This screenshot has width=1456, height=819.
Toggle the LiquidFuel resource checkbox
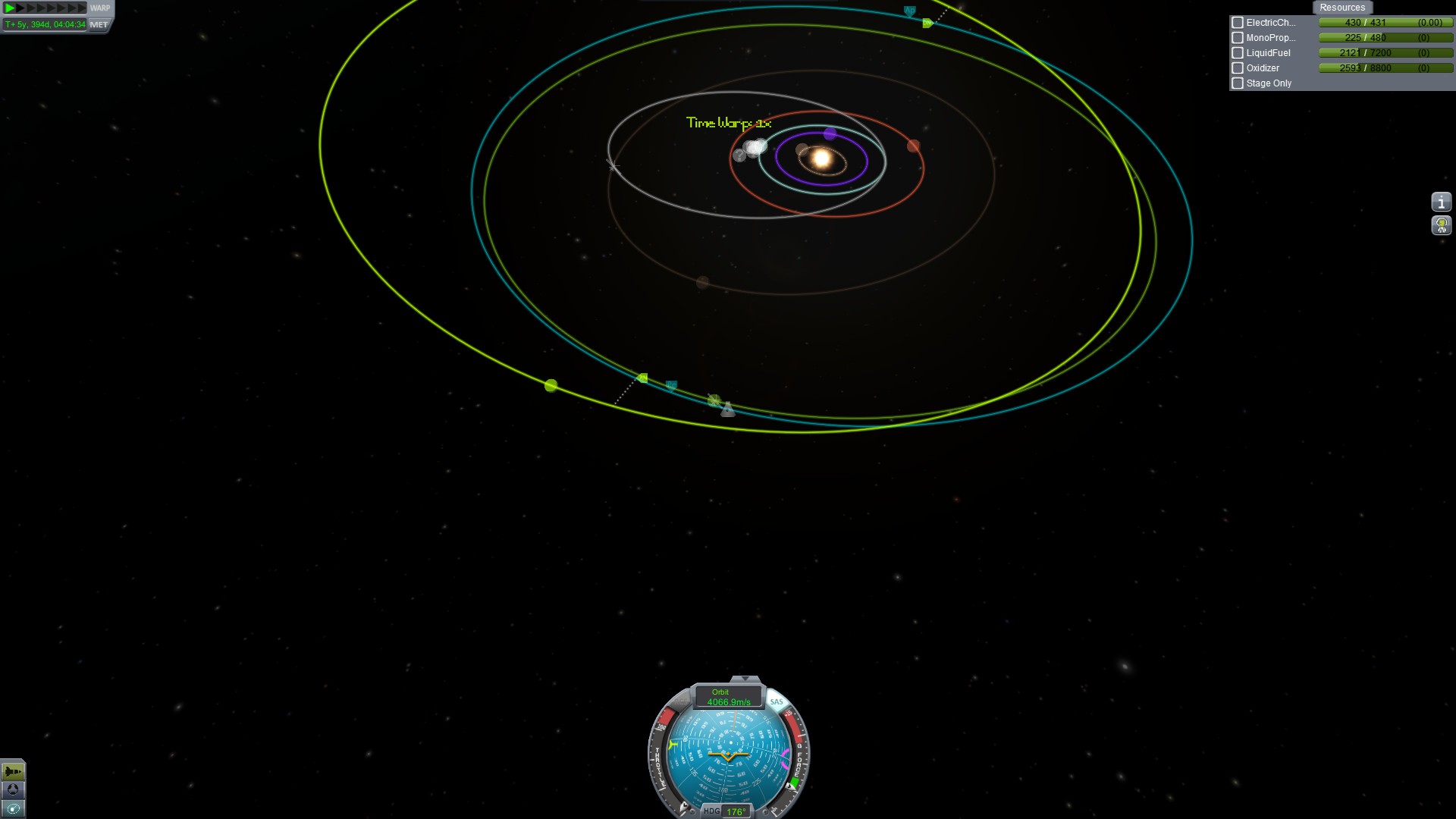(x=1238, y=53)
